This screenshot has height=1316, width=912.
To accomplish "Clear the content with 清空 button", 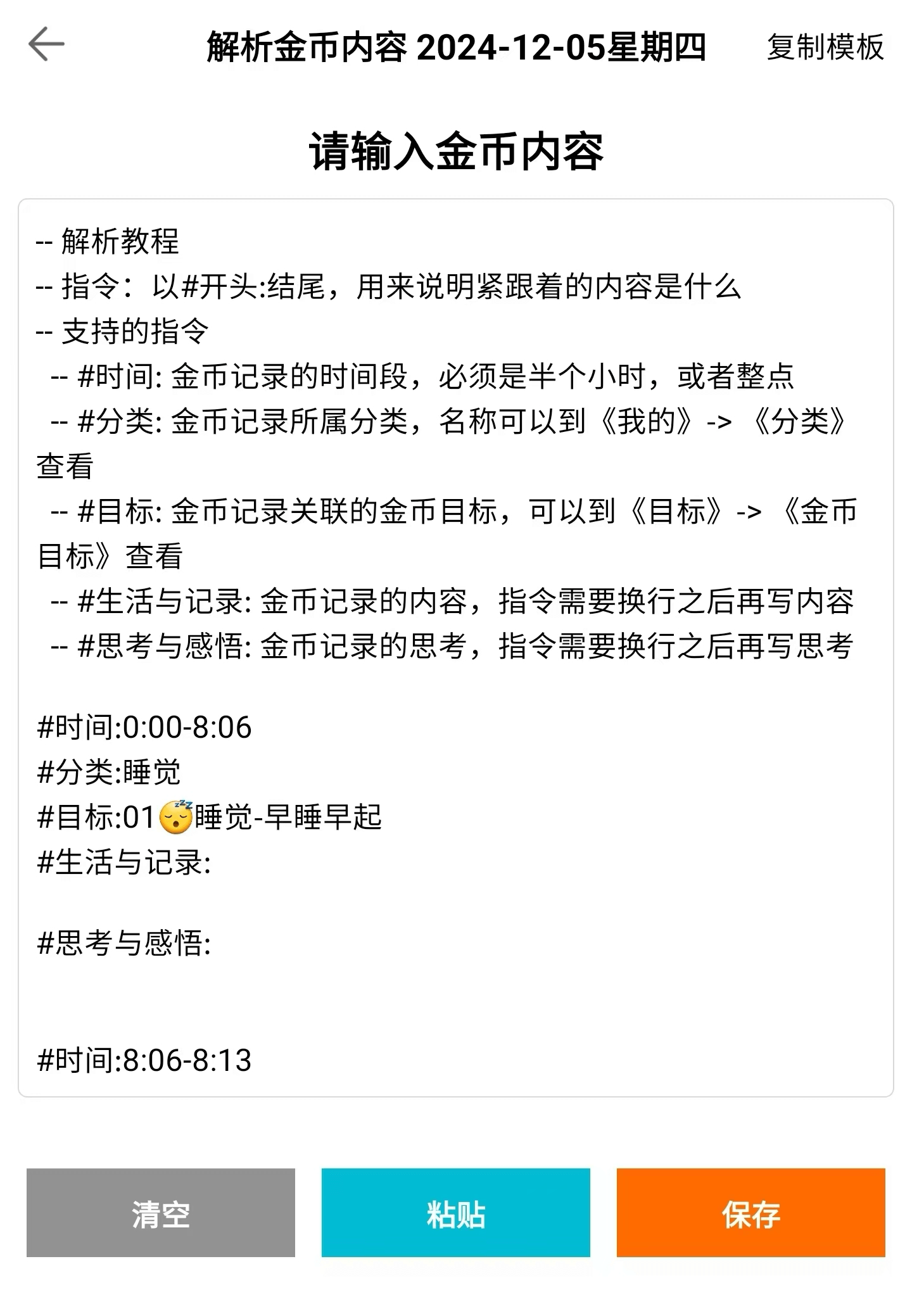I will [x=161, y=1212].
